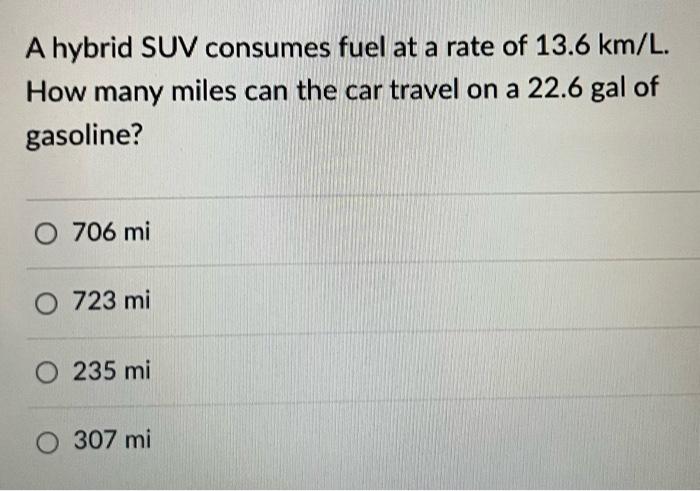Choose the 723 mi answer
Viewport: 700px width, 491px height.
[x=47, y=301]
